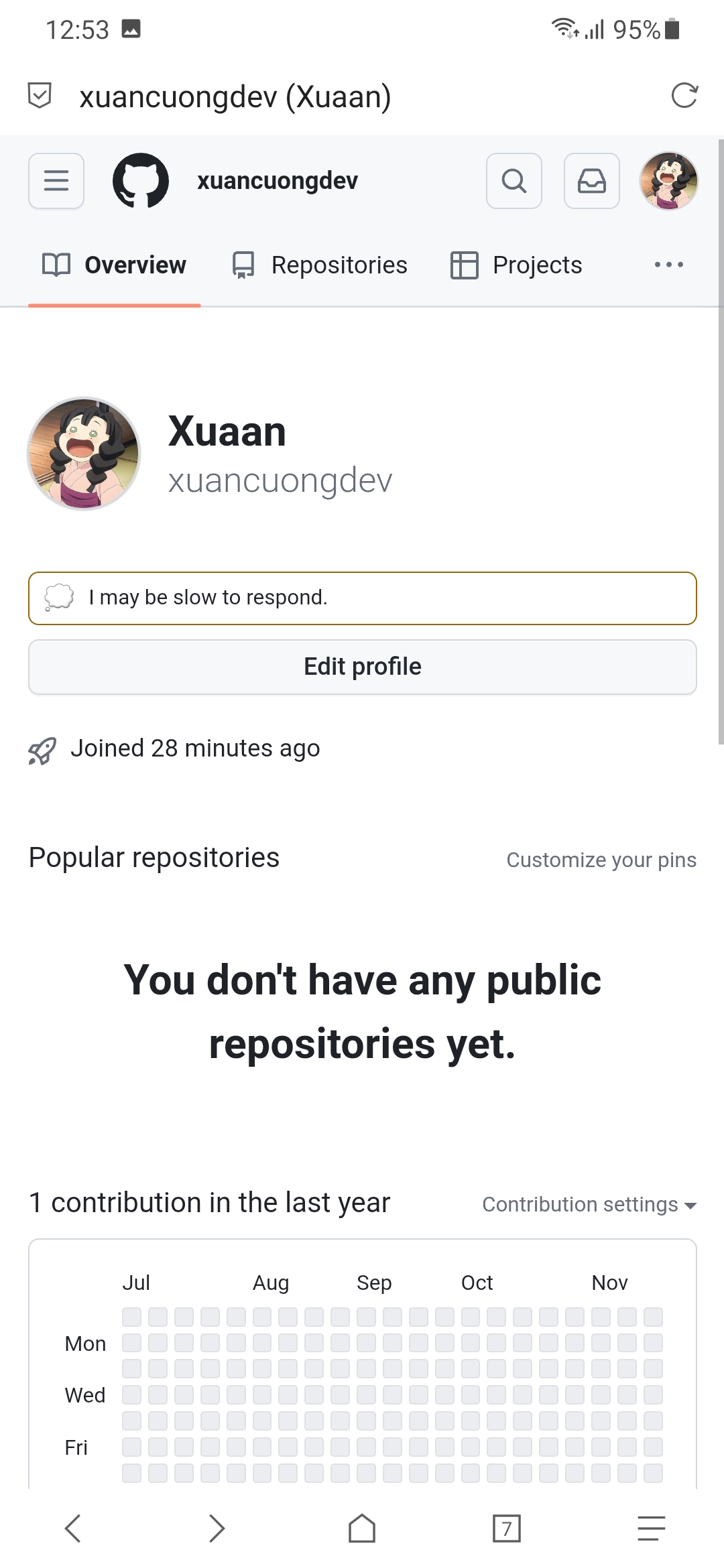Select the Overview tab
Screen dimensions: 724x1568
tap(114, 265)
